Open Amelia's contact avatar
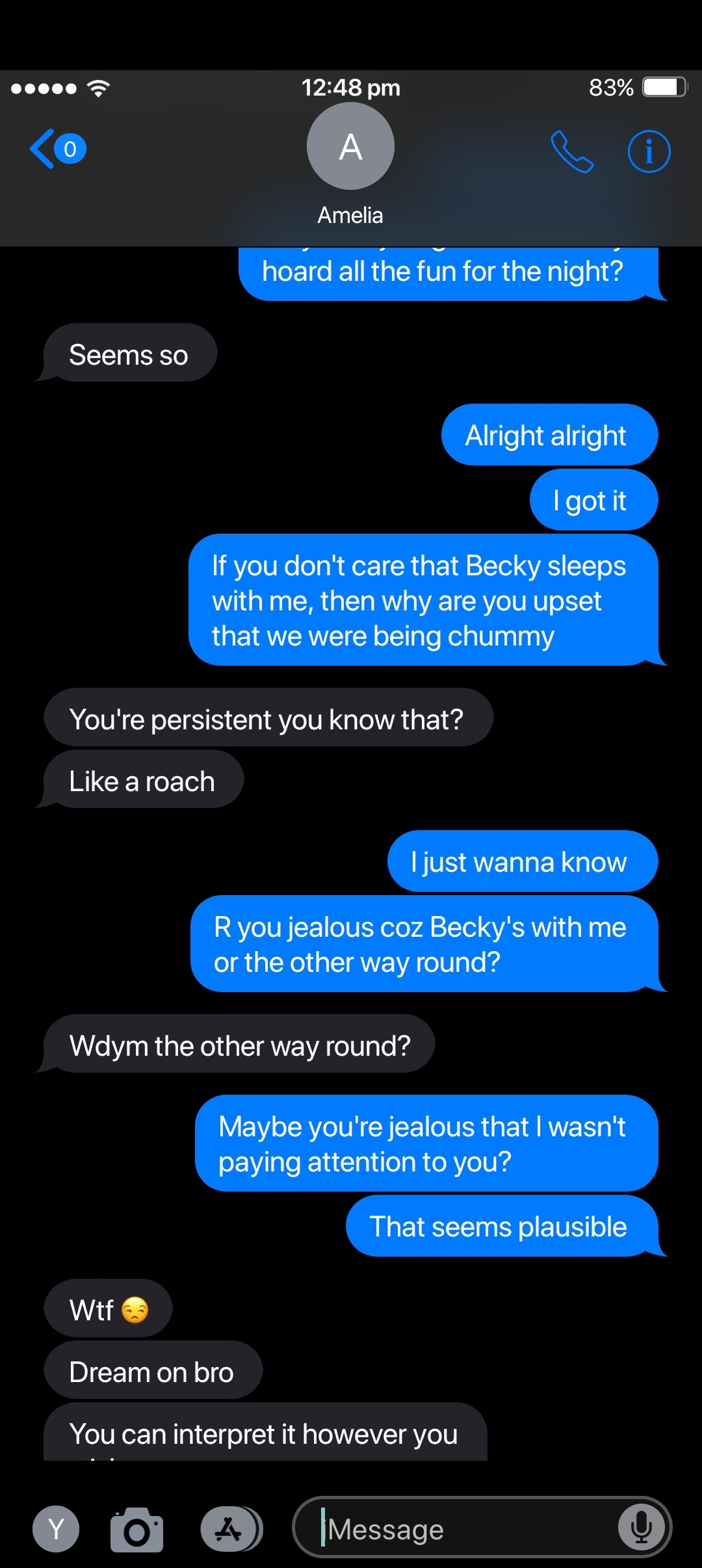Image resolution: width=702 pixels, height=1568 pixels. click(350, 146)
